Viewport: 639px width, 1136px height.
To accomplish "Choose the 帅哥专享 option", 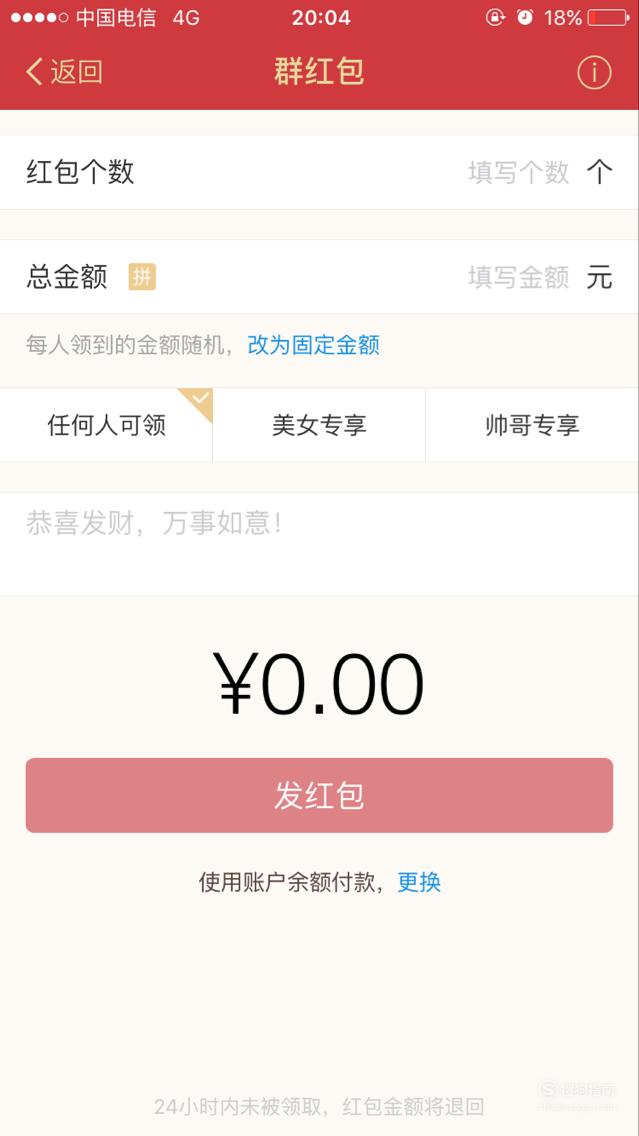I will click(x=532, y=425).
